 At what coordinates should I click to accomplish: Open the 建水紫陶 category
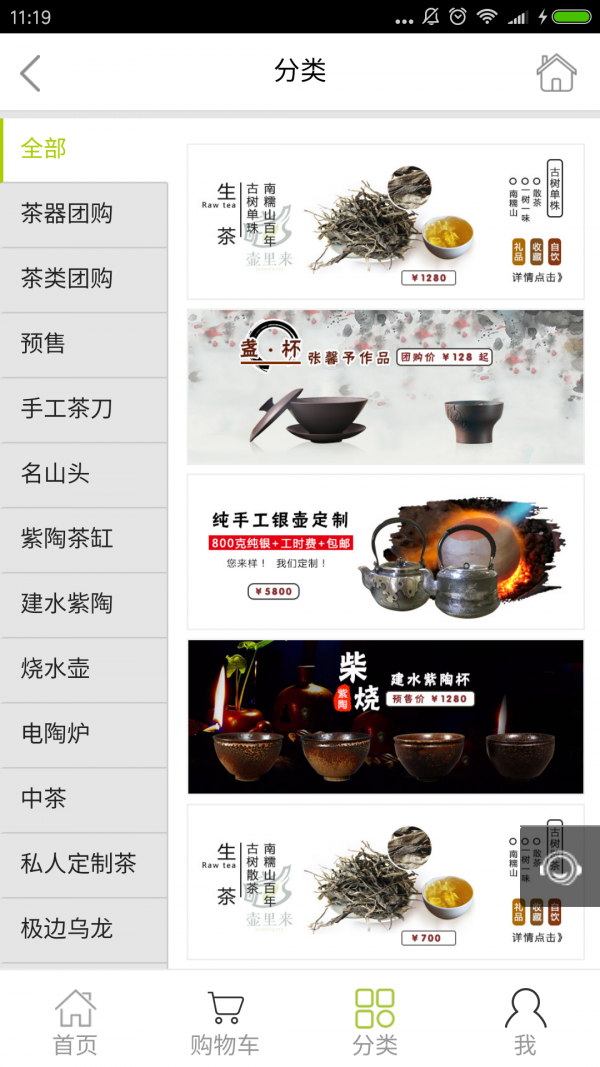84,604
